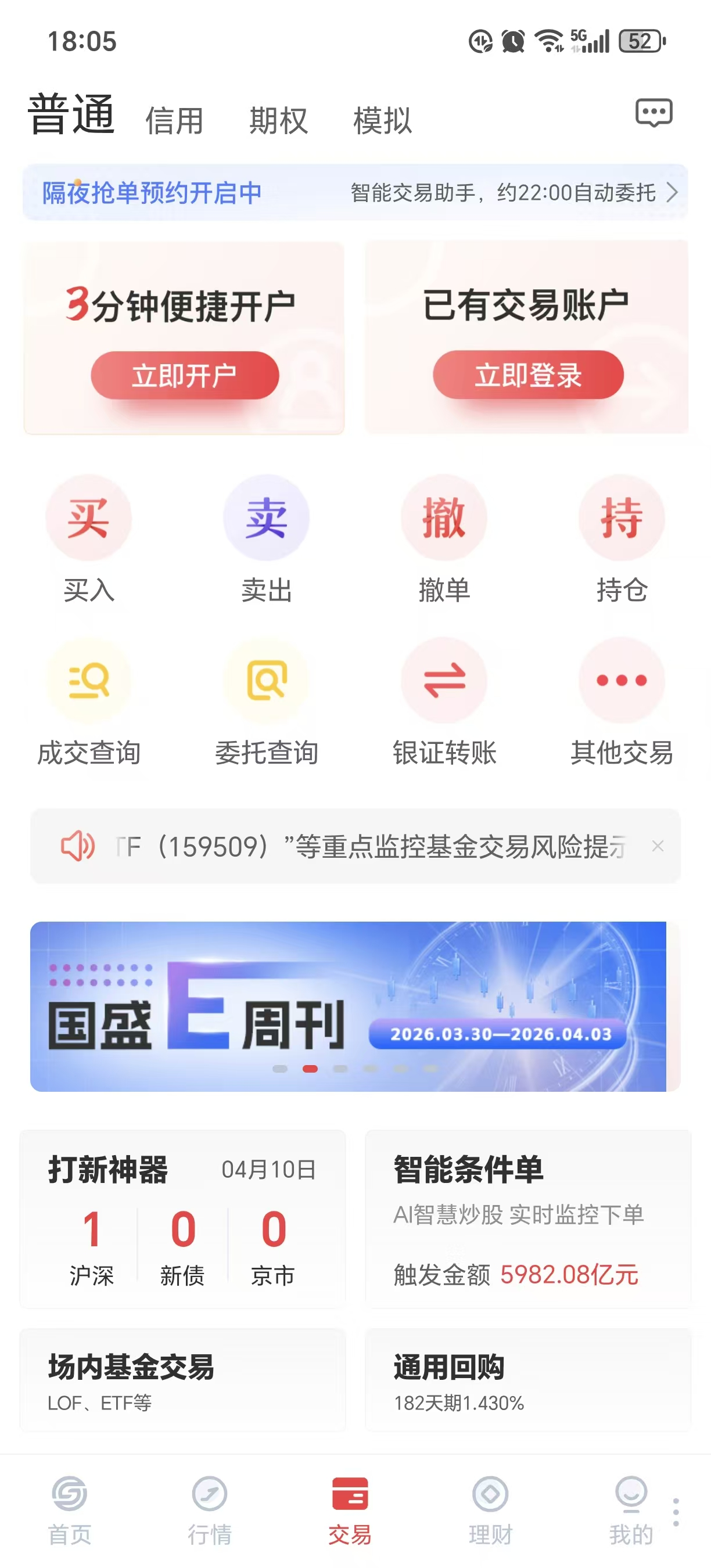Switch to the 模拟 tab
Screen dimensions: 711x1568
click(x=382, y=120)
